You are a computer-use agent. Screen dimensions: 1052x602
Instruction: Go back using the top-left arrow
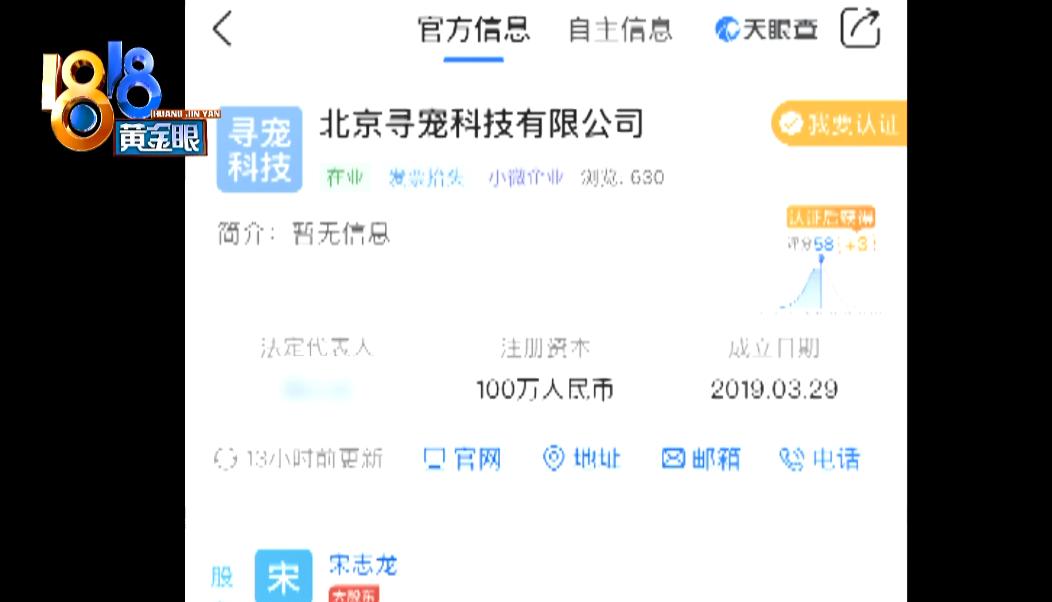223,29
